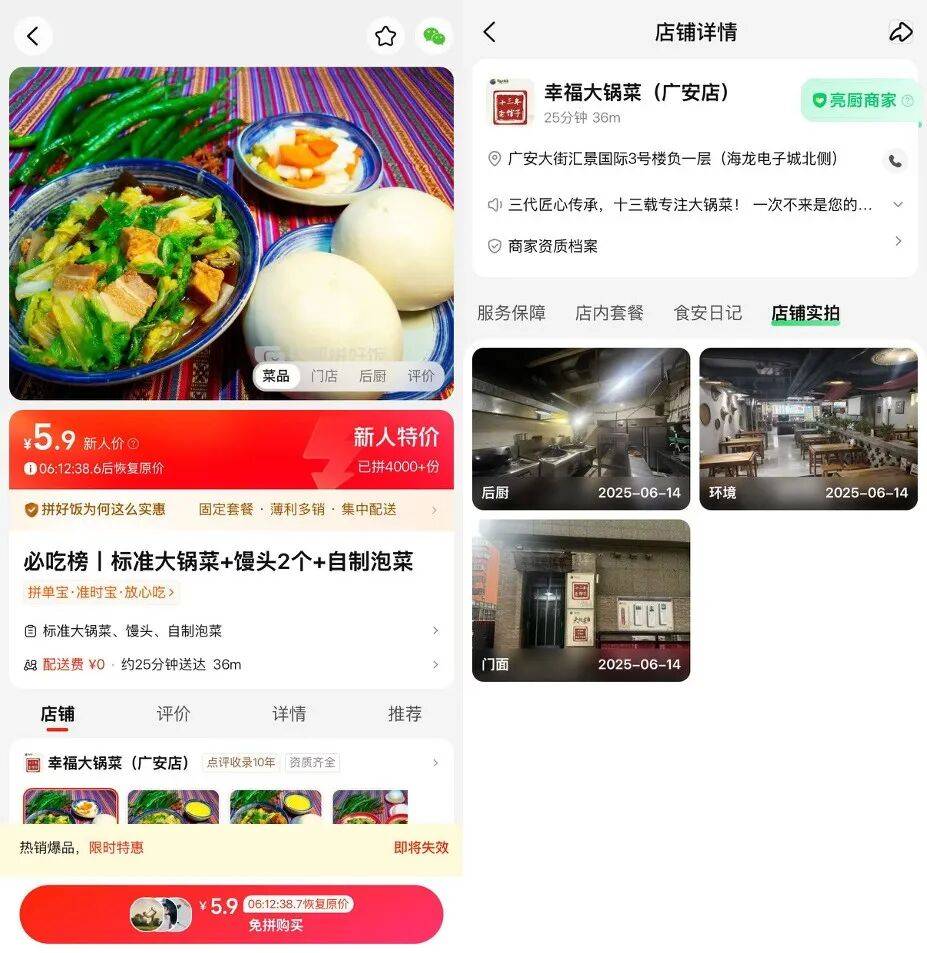Screen dimensions: 927x953
Task: Go back from the product page
Action: 33,36
